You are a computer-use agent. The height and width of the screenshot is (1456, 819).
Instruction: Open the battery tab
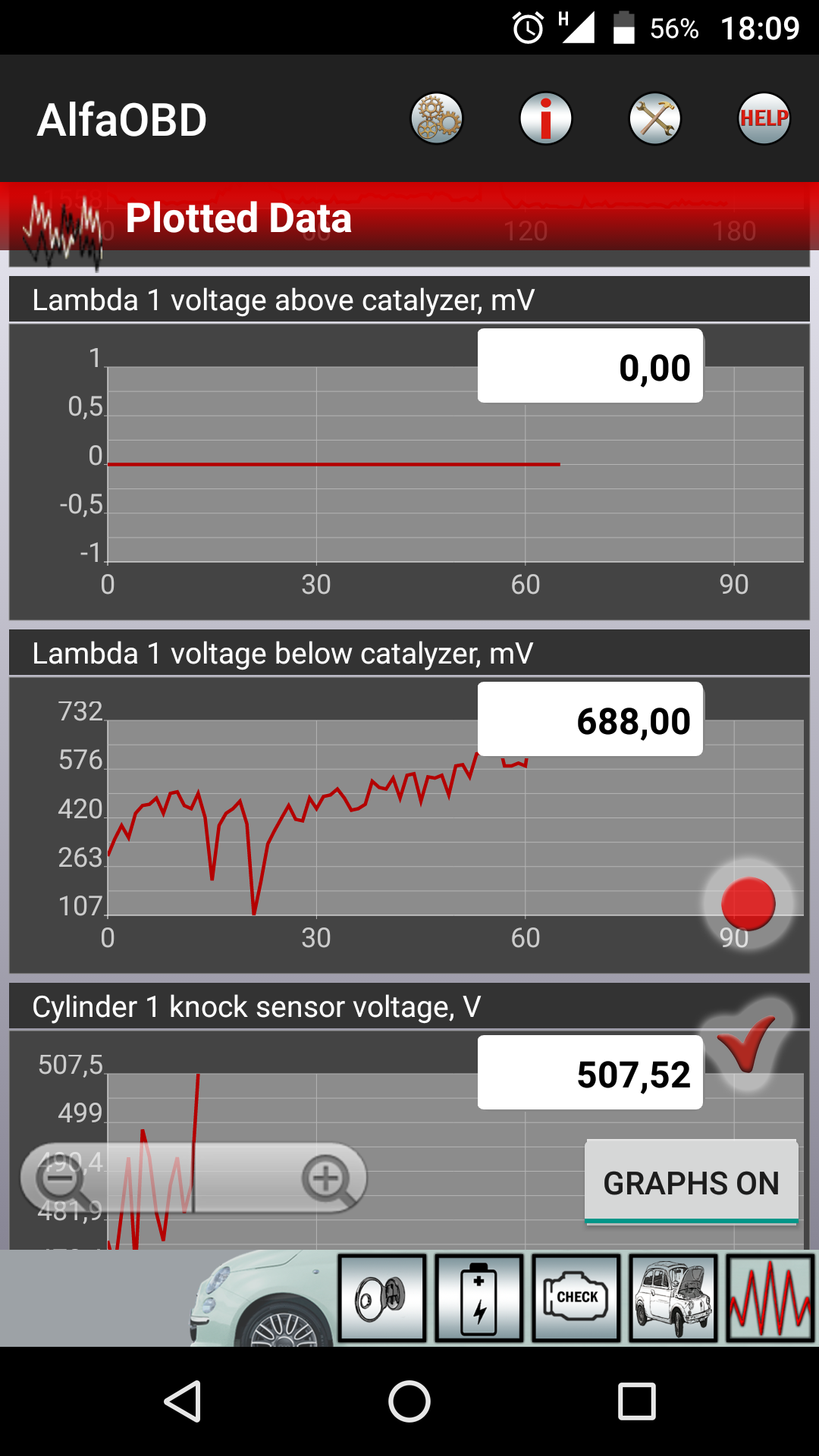(x=479, y=1298)
